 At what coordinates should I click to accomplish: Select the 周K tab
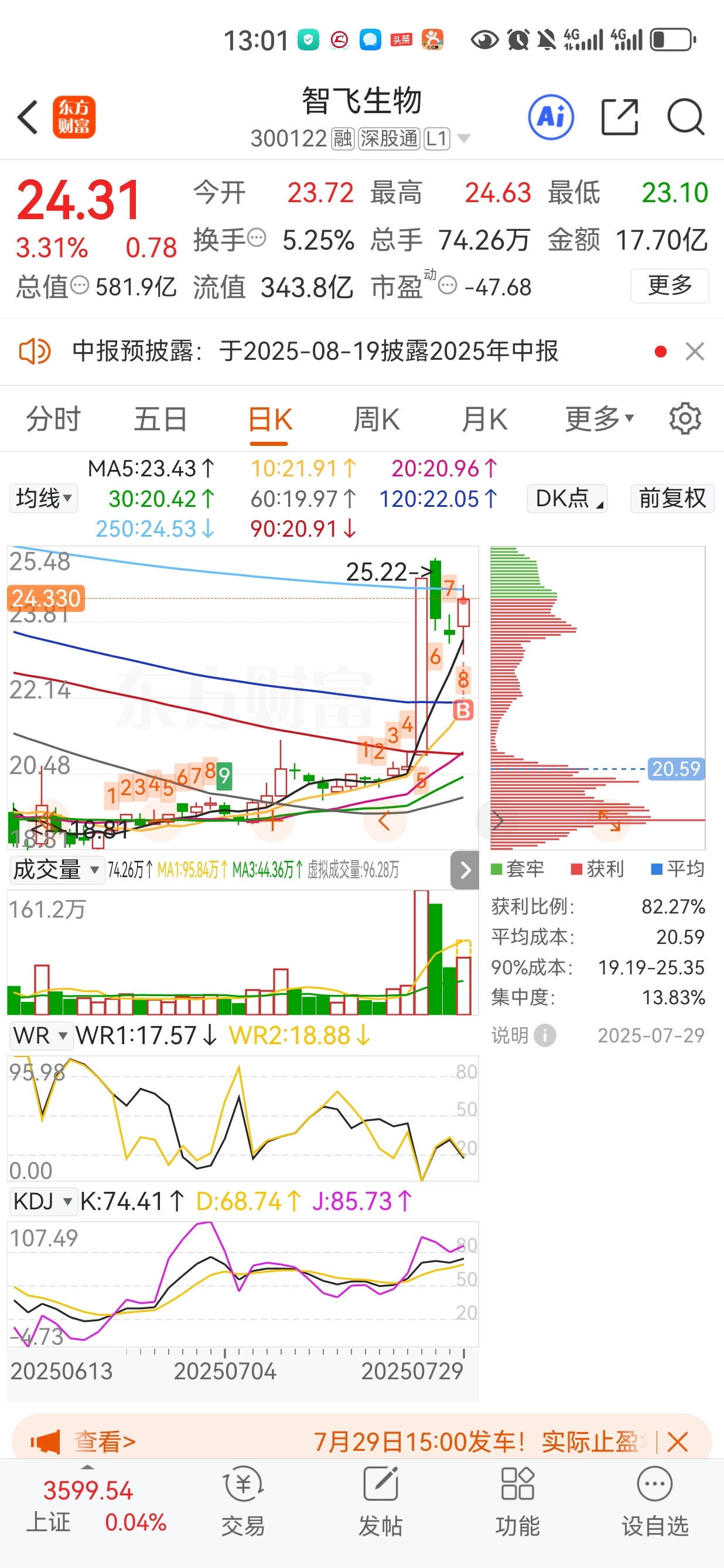tap(377, 420)
